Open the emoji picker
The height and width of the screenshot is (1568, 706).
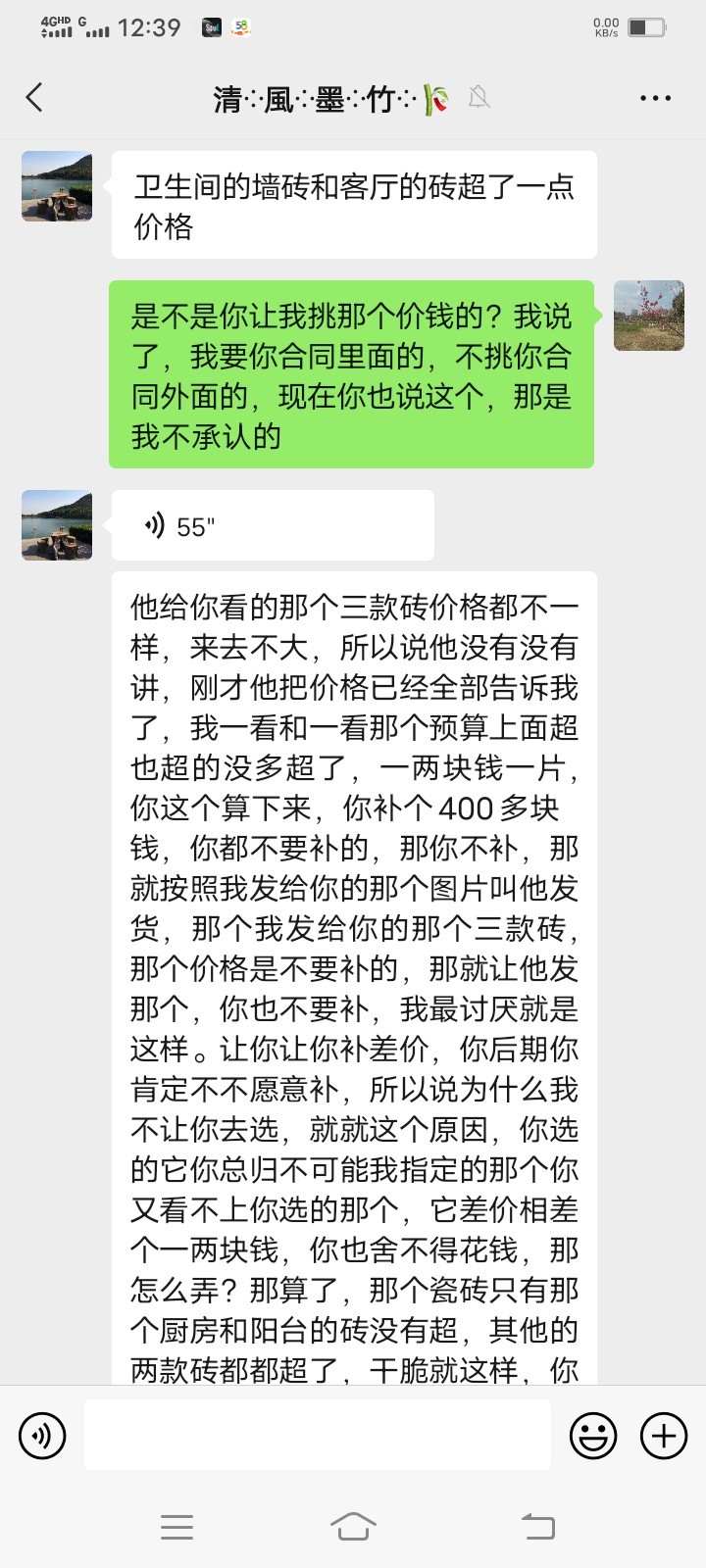click(593, 1436)
